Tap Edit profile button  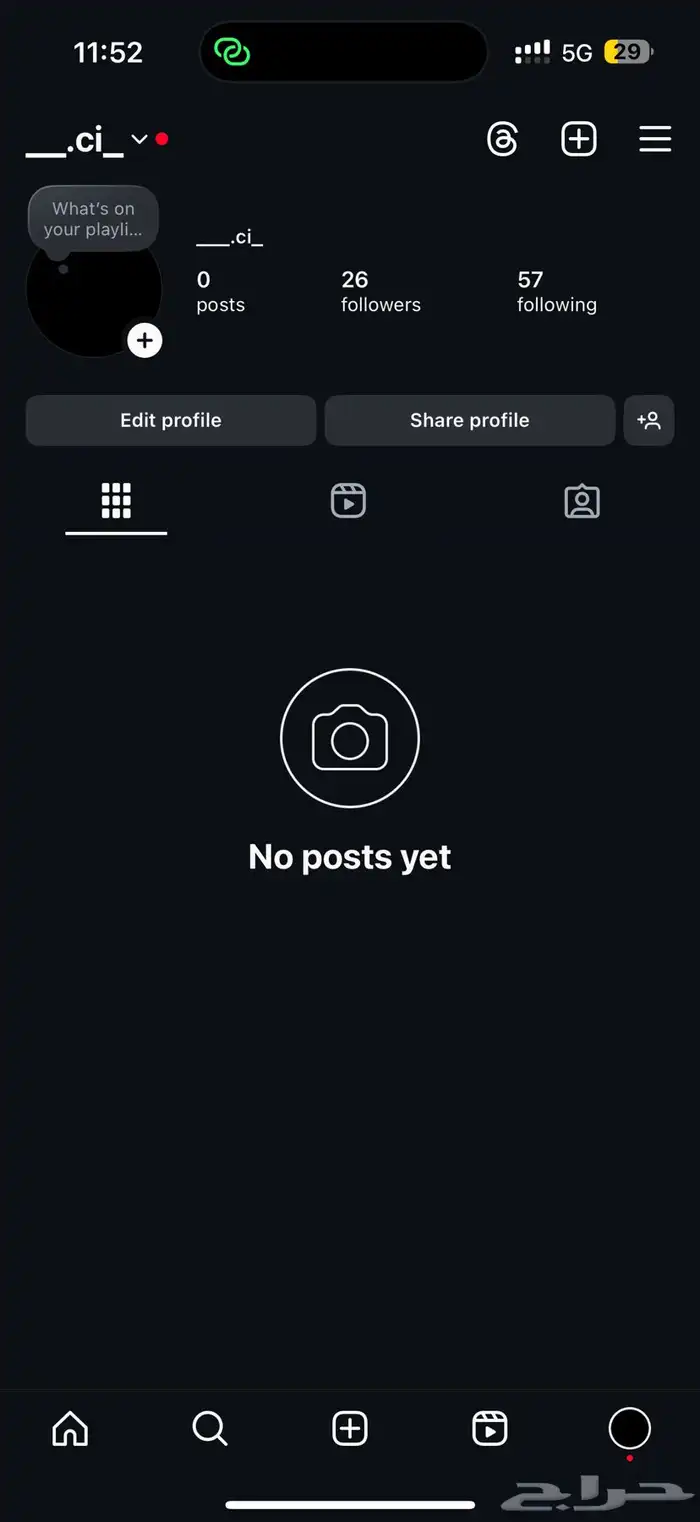[171, 420]
